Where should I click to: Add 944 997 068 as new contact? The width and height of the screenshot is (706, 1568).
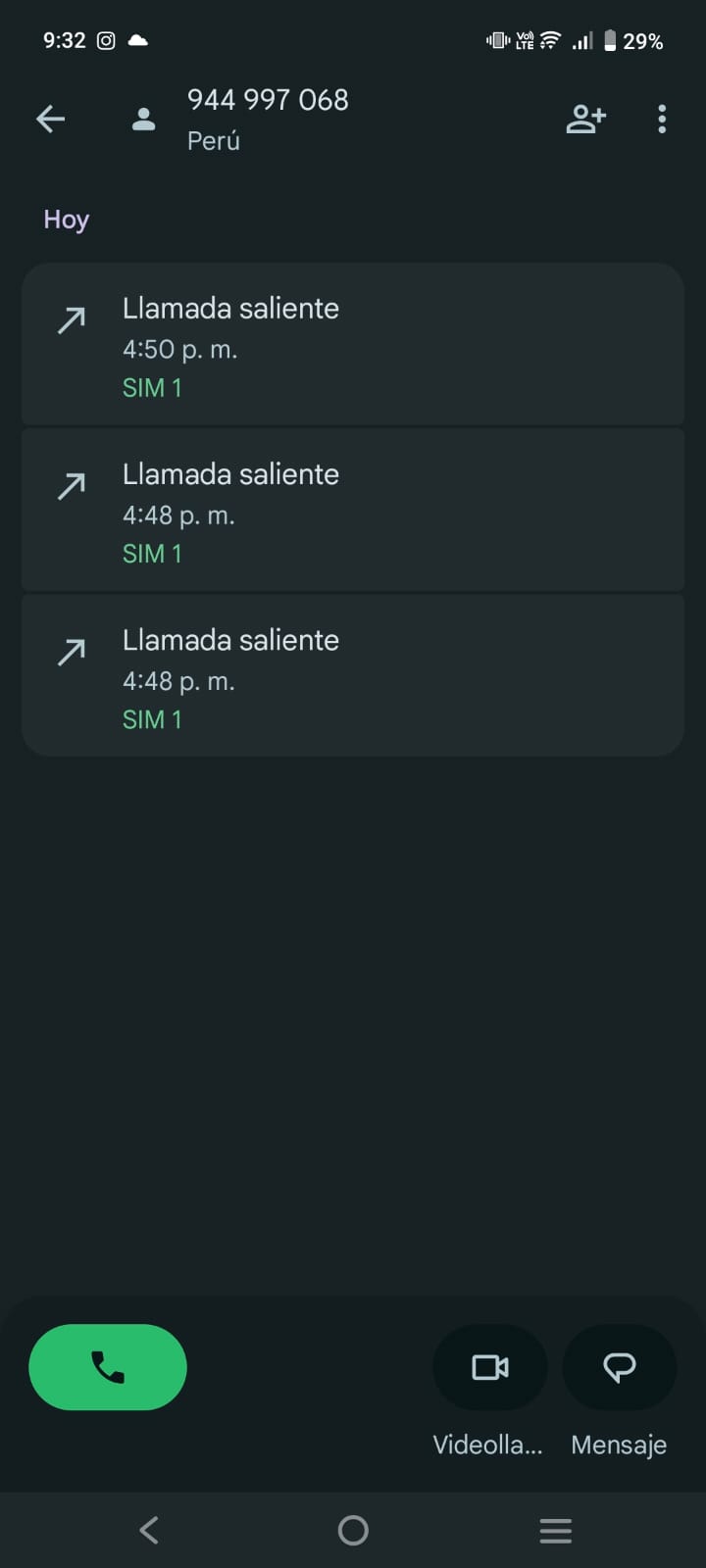pyautogui.click(x=585, y=120)
